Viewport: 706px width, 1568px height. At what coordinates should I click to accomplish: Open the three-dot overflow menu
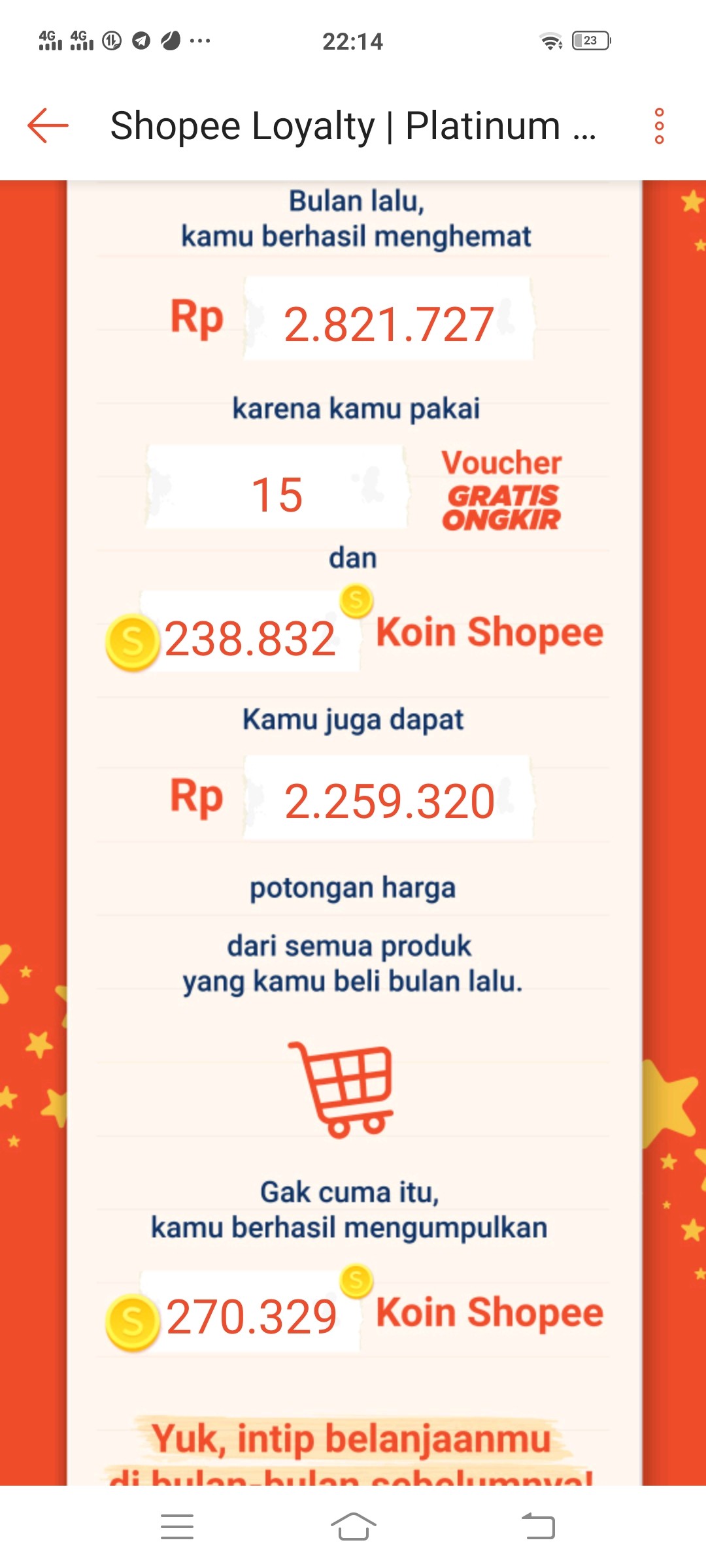pyautogui.click(x=659, y=126)
